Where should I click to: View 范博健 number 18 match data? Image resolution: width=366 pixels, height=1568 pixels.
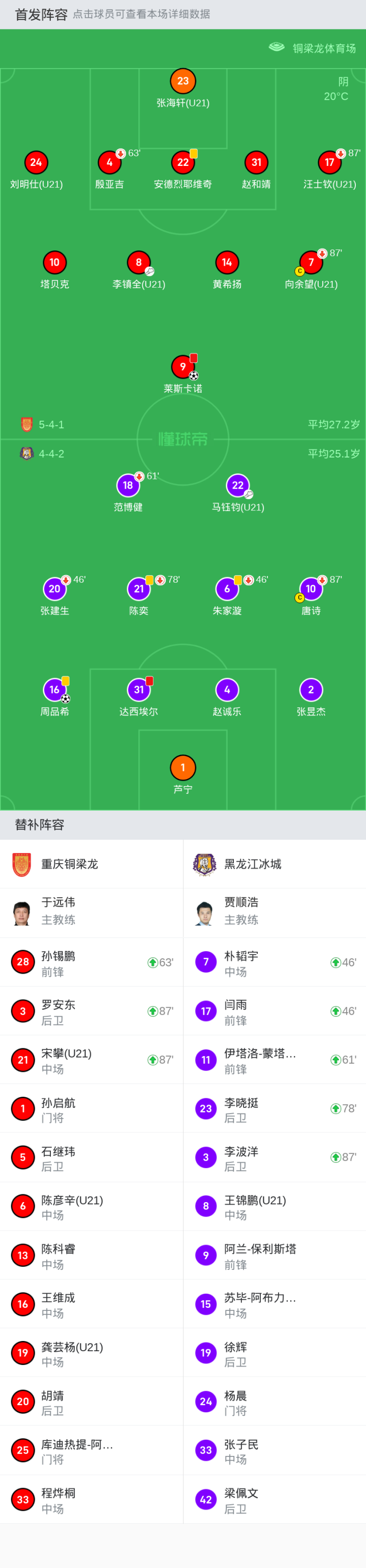pyautogui.click(x=128, y=486)
